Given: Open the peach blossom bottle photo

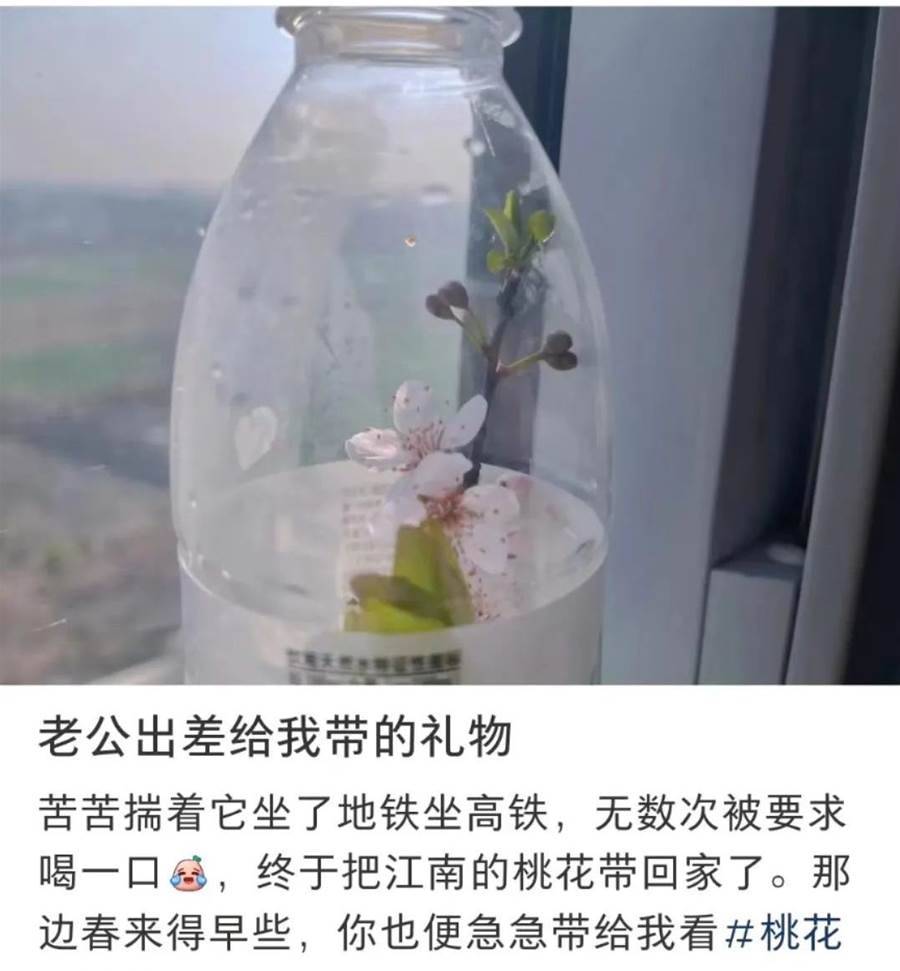Looking at the screenshot, I should [450, 345].
